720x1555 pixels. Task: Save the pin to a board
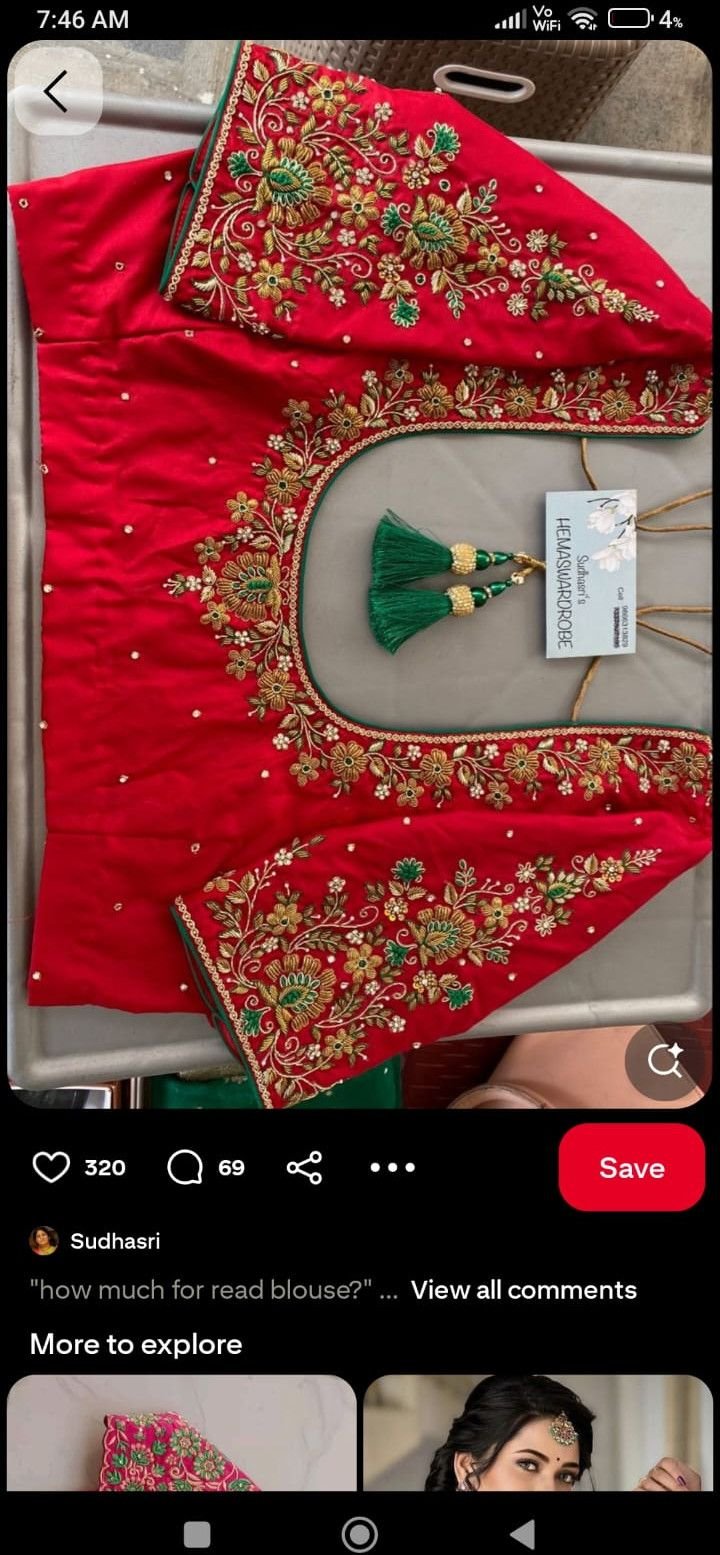click(x=631, y=1167)
